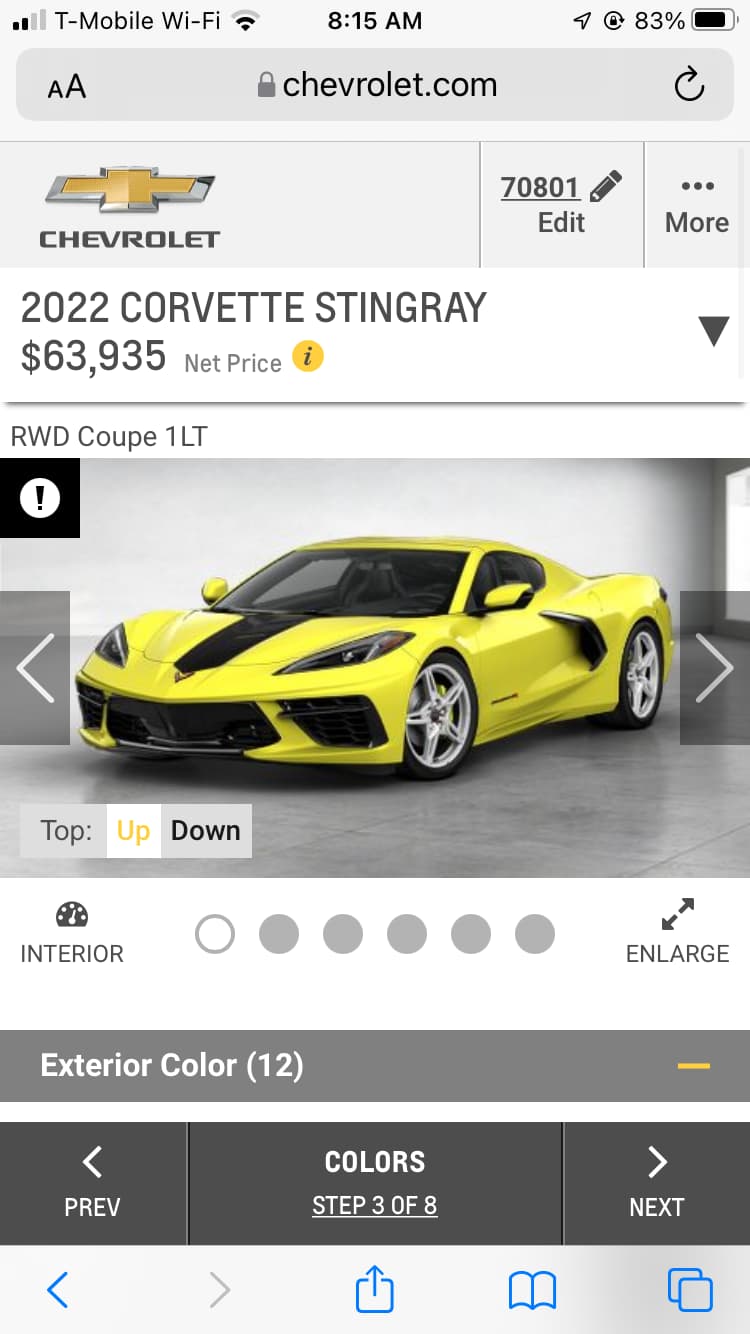Expand the Corvette Stingray price dropdown

pos(713,331)
